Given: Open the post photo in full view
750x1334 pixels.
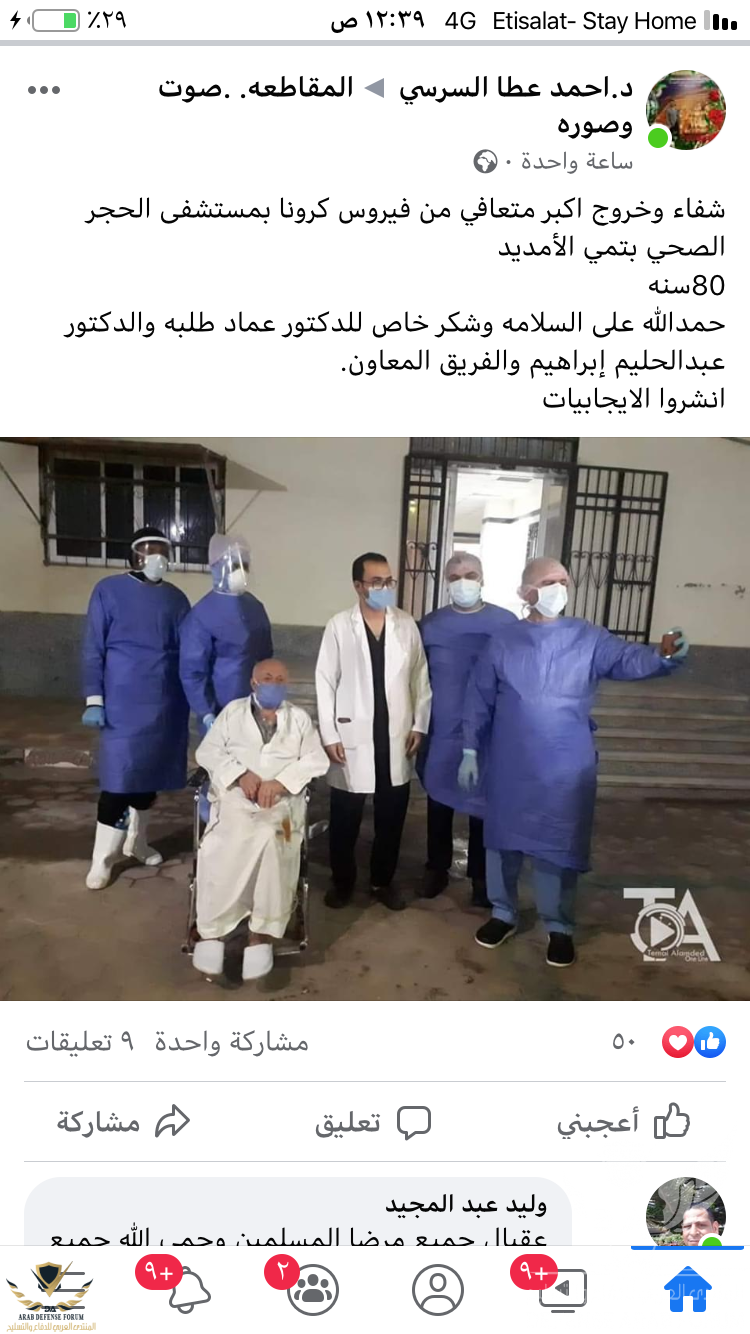Looking at the screenshot, I should click(375, 718).
